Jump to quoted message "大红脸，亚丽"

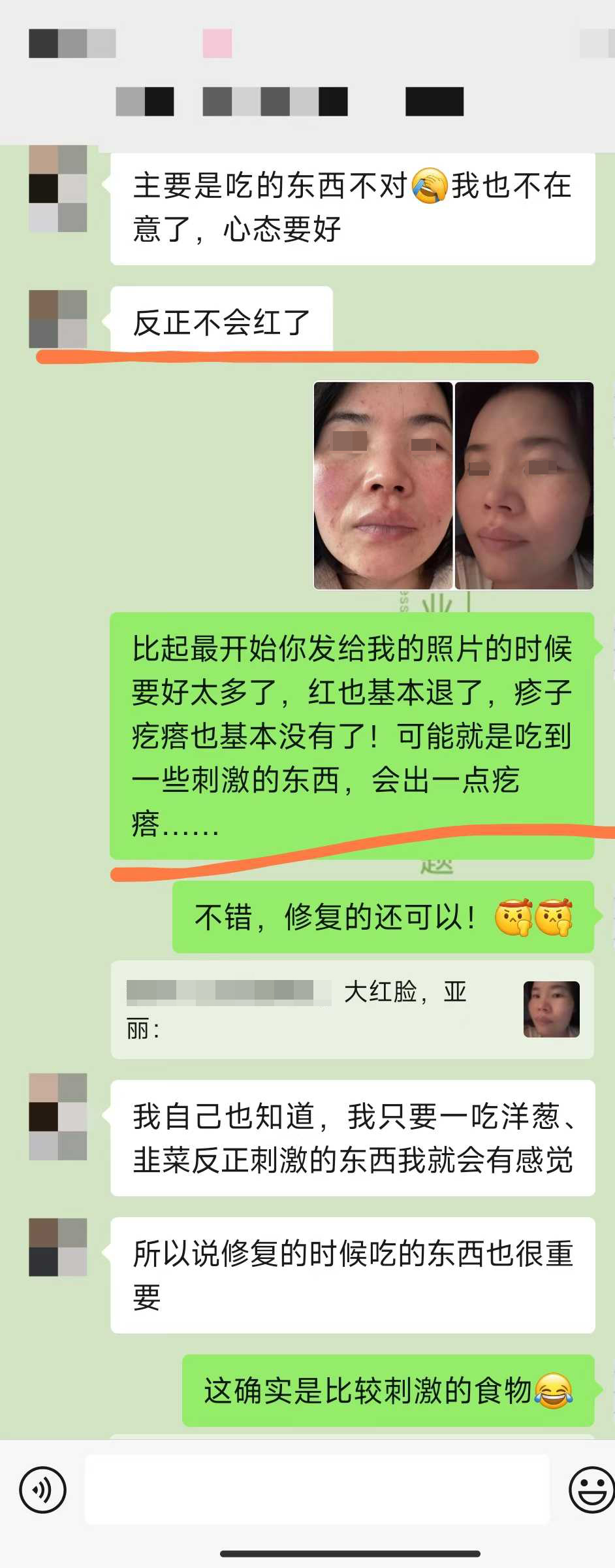pos(352,1009)
